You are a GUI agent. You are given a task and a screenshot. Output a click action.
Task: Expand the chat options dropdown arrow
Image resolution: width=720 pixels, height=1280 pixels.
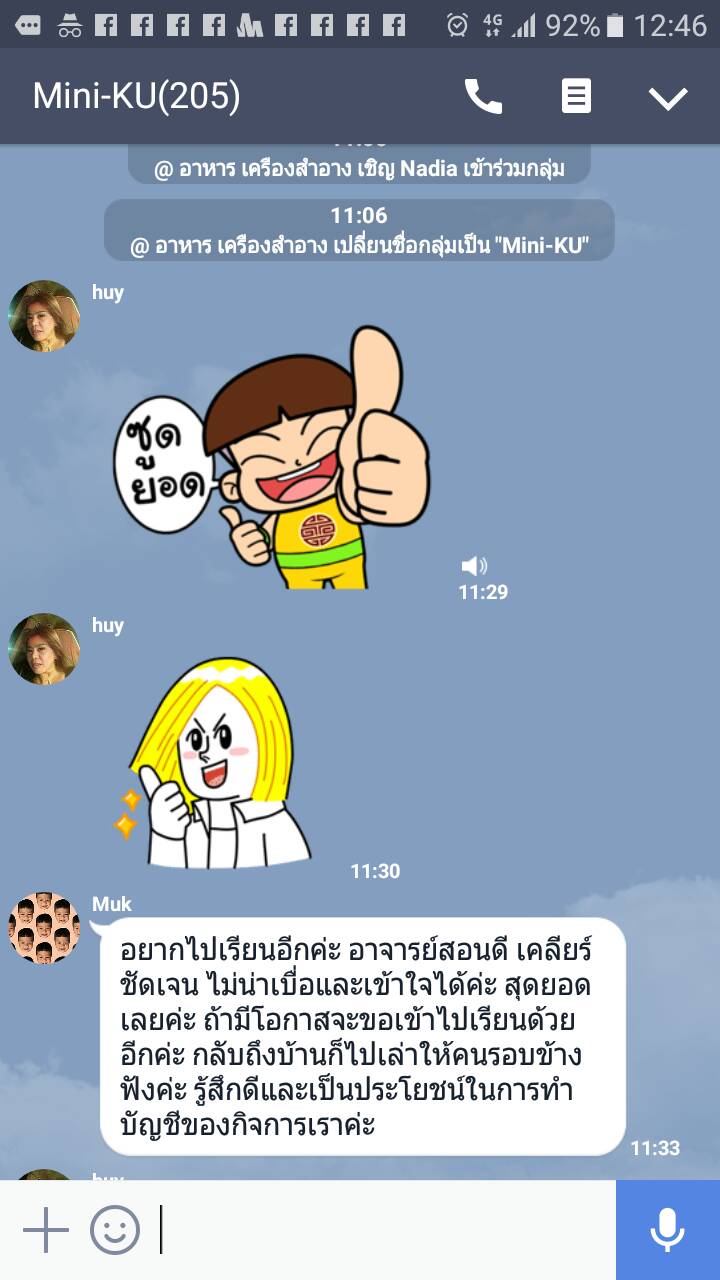click(667, 97)
